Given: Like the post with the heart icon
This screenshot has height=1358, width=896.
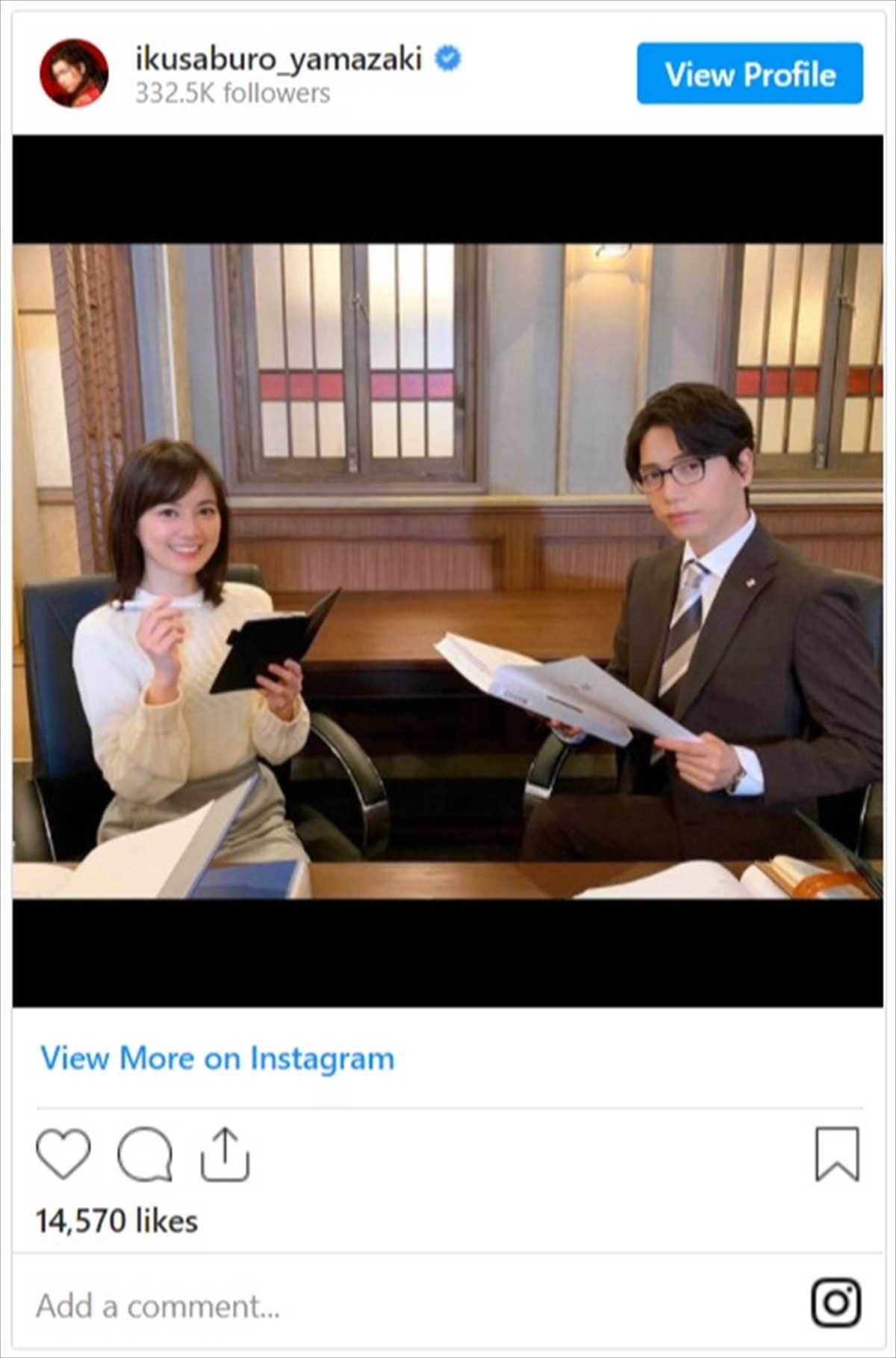Looking at the screenshot, I should click(63, 1154).
